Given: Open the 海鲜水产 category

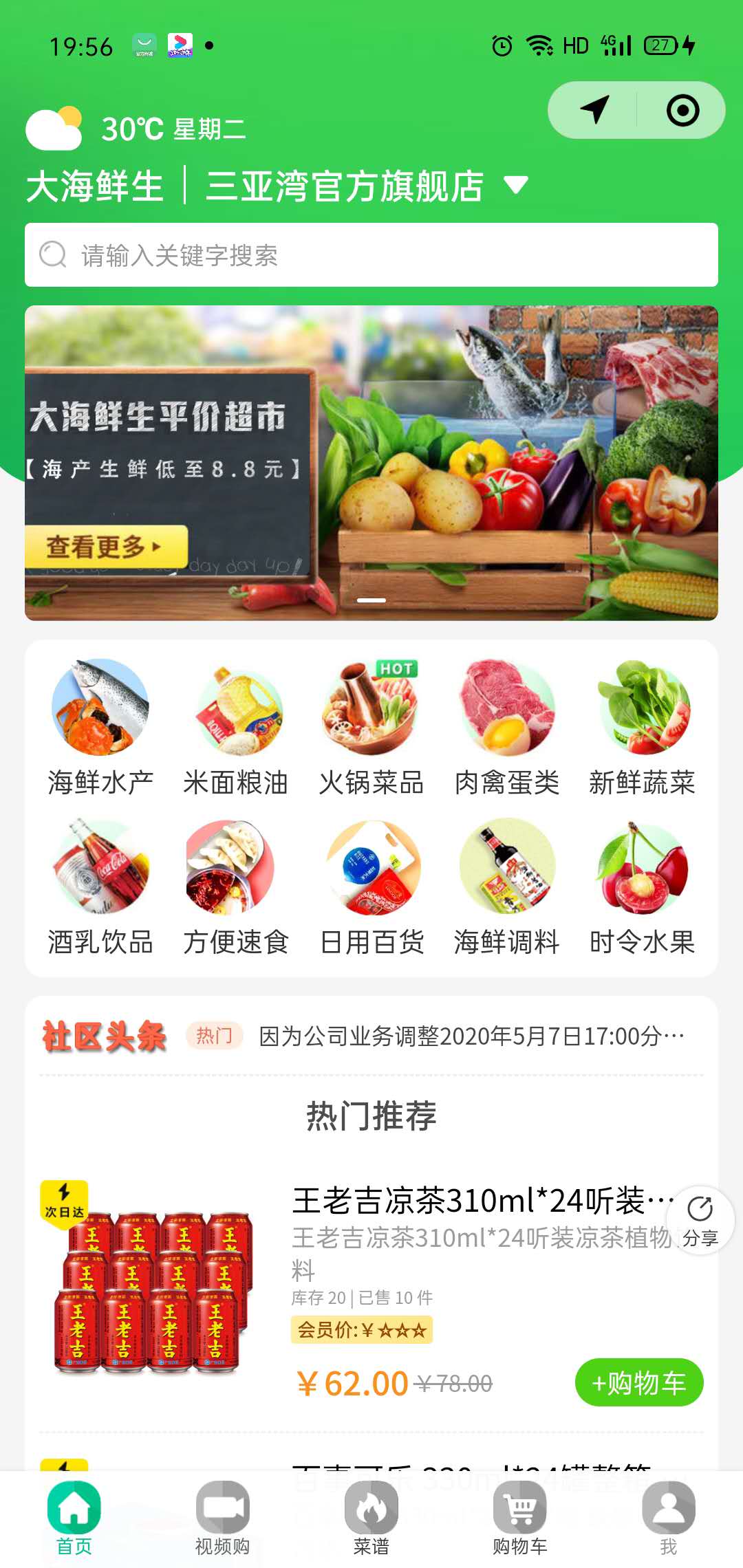Looking at the screenshot, I should pyautogui.click(x=100, y=728).
